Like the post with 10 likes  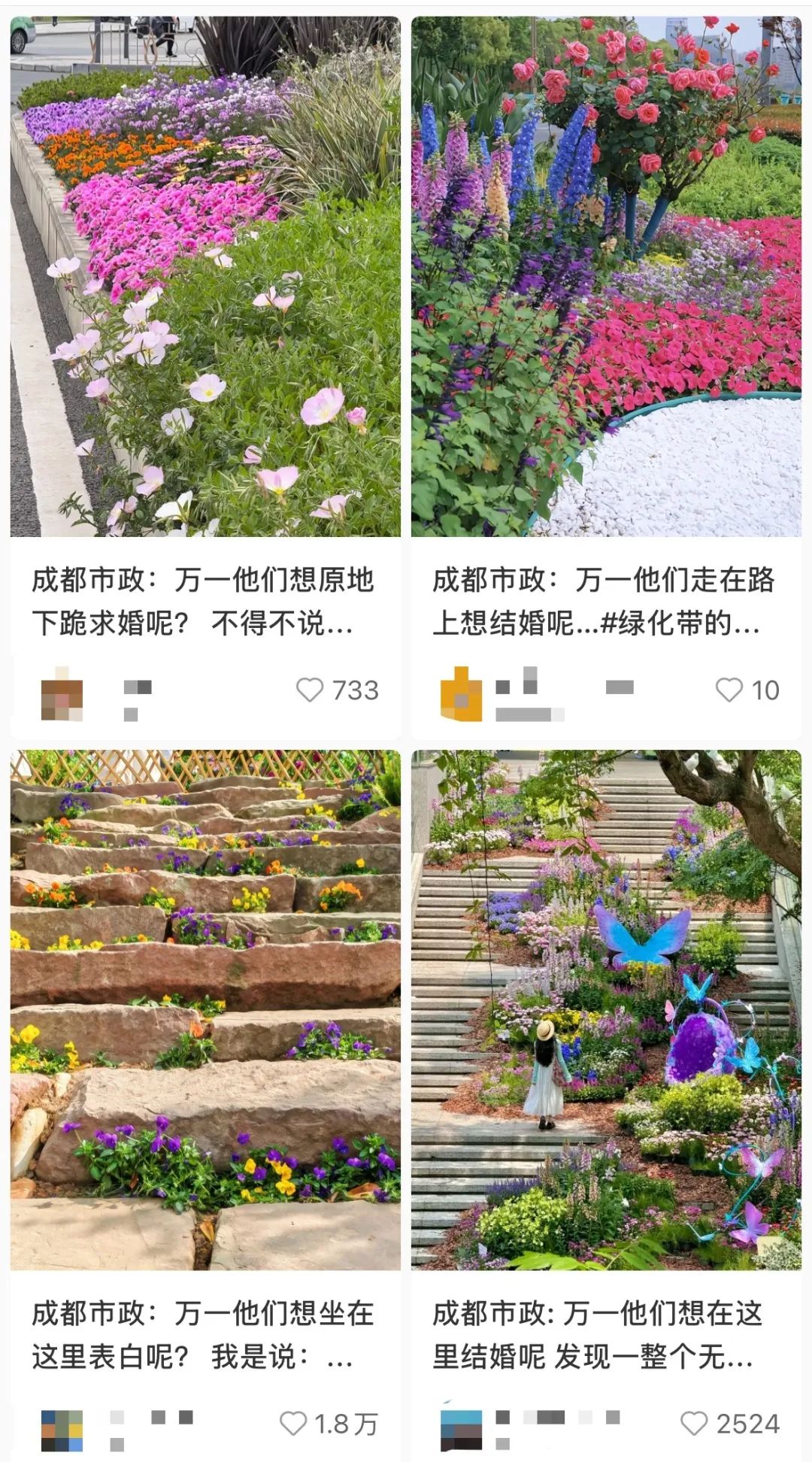729,690
